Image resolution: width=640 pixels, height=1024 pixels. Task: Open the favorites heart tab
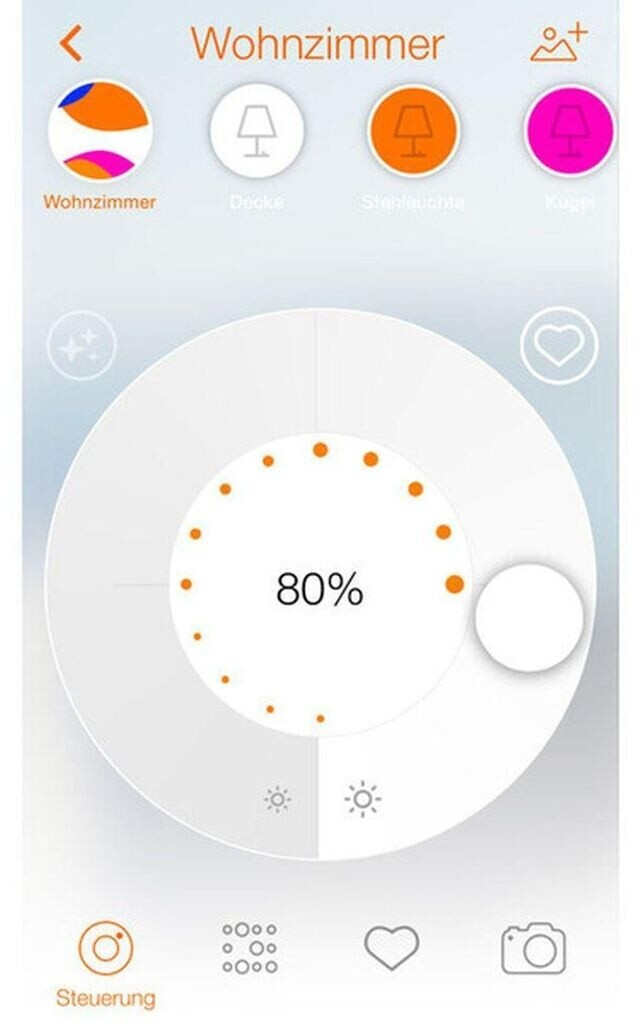click(391, 946)
